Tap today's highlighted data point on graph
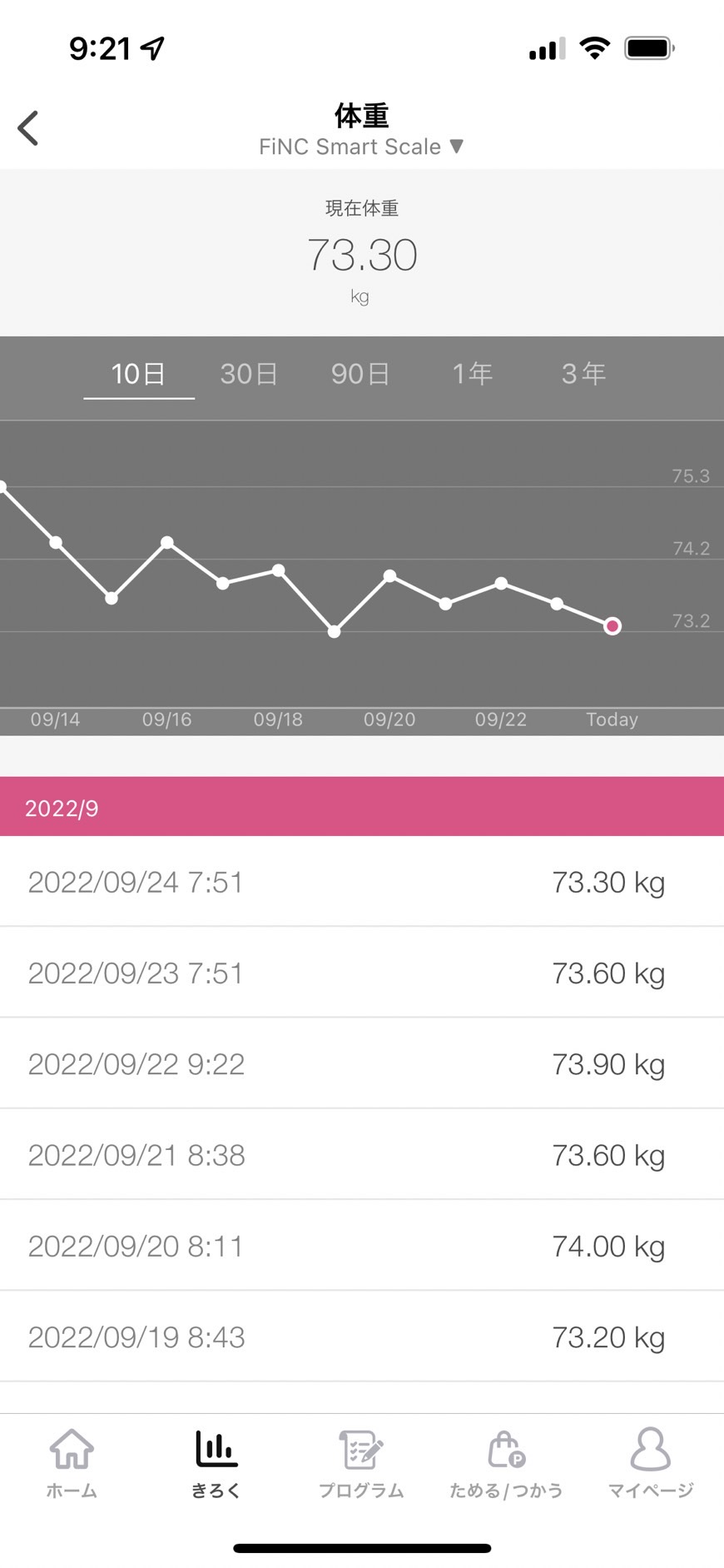The image size is (724, 1568). click(x=612, y=625)
